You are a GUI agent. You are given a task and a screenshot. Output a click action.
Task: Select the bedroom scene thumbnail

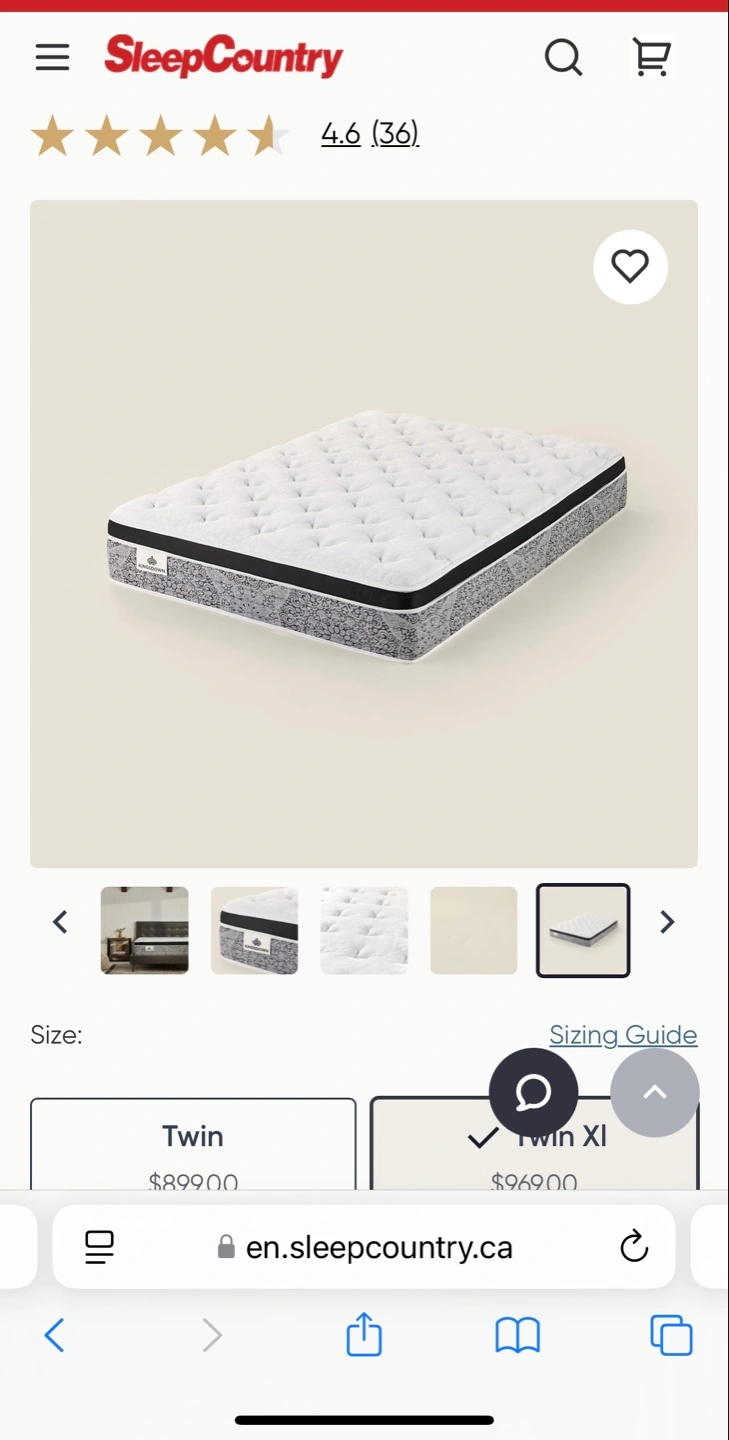click(x=144, y=930)
